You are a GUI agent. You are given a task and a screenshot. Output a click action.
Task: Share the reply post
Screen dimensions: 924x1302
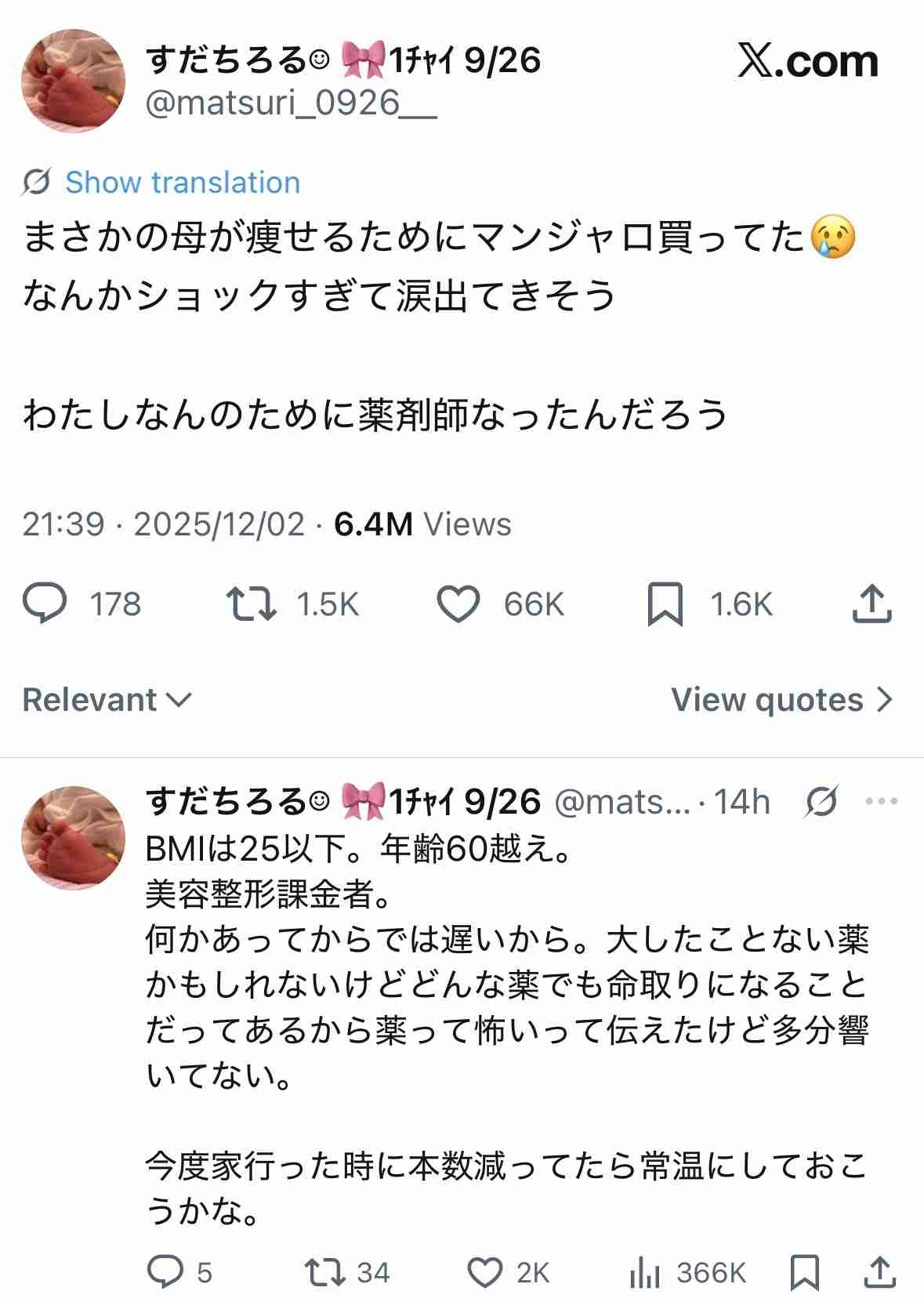point(879,1271)
